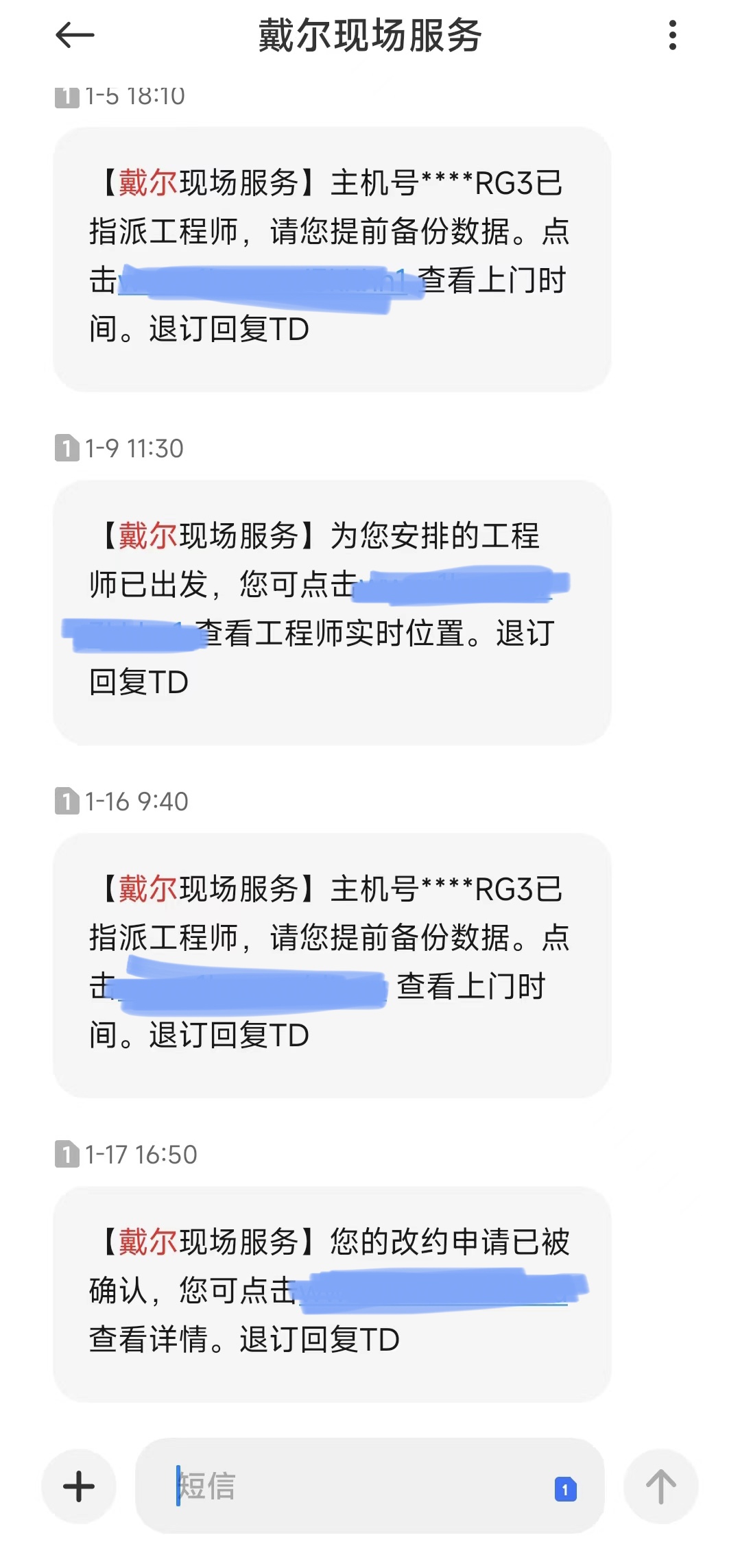Go back from the 戴尔现场服务 conversation
The width and height of the screenshot is (740, 1568).
(x=74, y=35)
